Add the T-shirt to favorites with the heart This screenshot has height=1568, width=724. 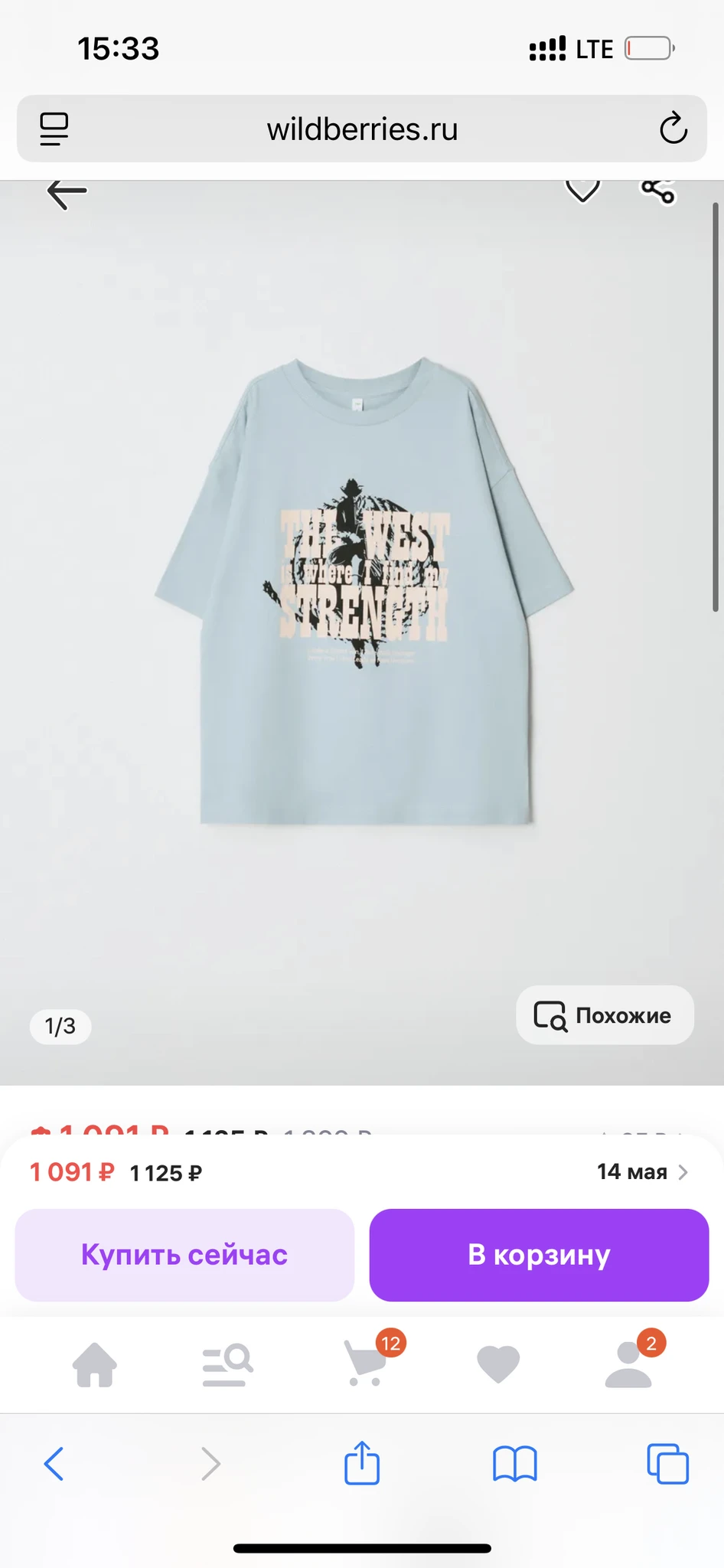tap(582, 189)
